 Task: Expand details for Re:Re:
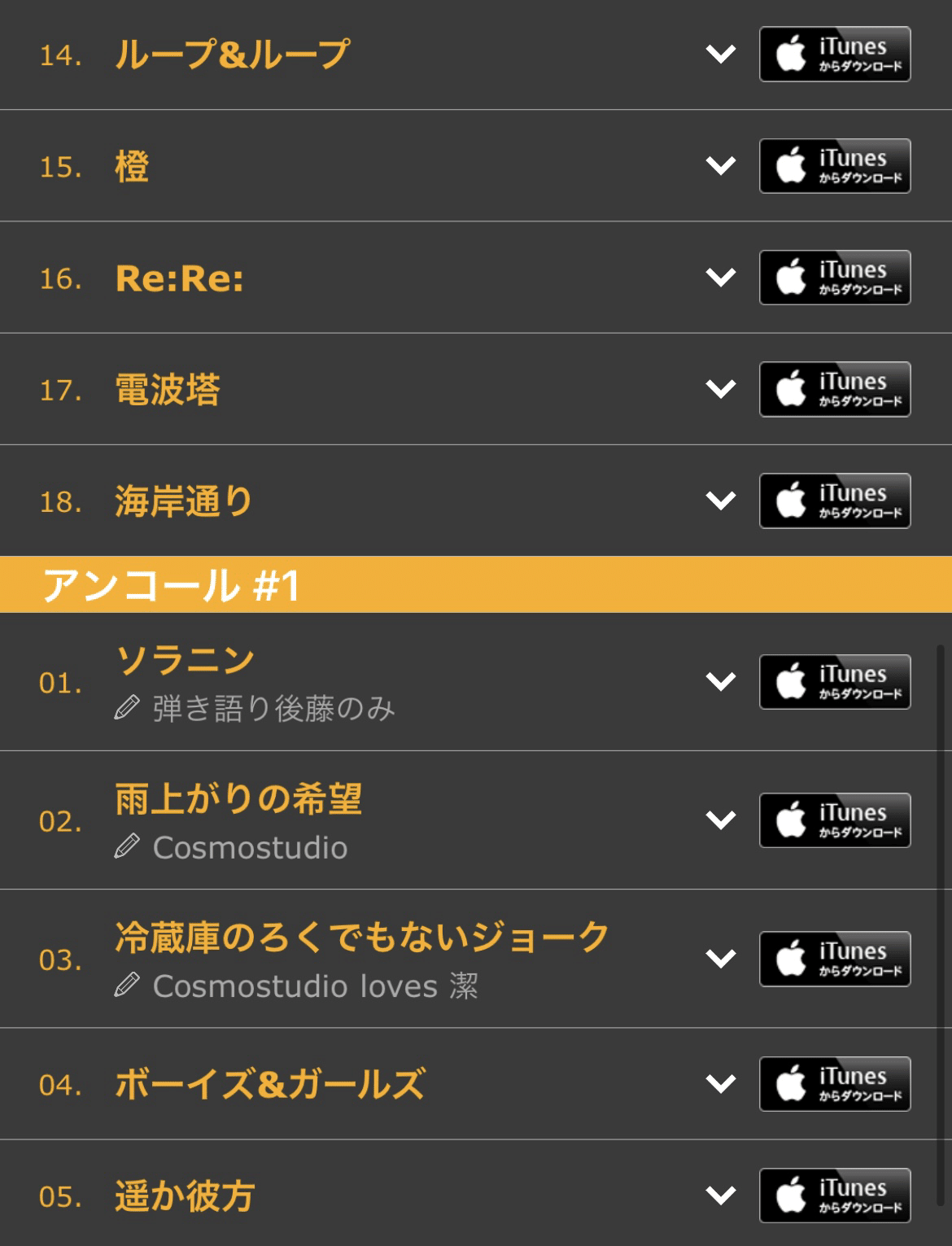pyautogui.click(x=720, y=278)
